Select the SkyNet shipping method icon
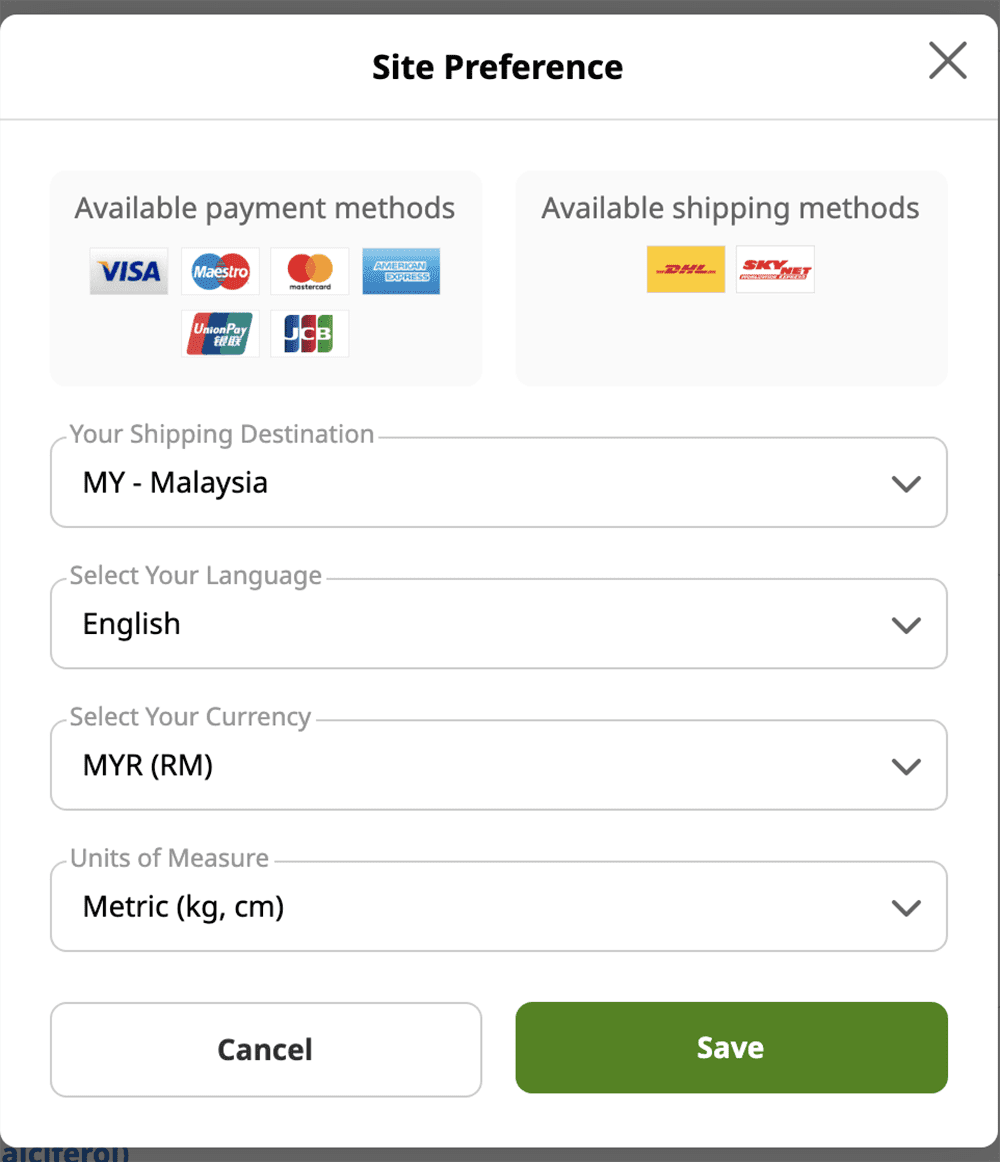Screen dimensions: 1000x1162 tap(775, 269)
